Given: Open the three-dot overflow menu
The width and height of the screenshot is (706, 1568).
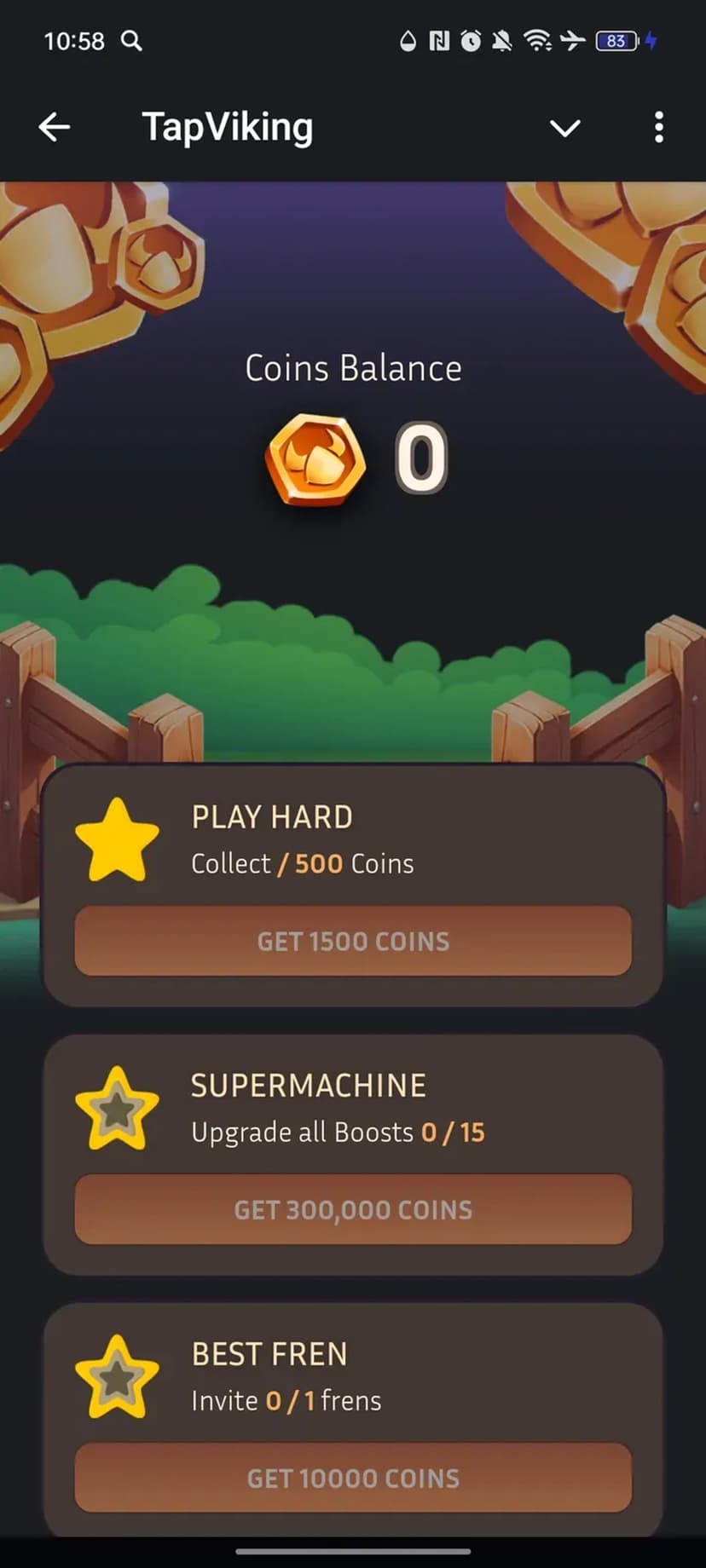Looking at the screenshot, I should [x=658, y=128].
